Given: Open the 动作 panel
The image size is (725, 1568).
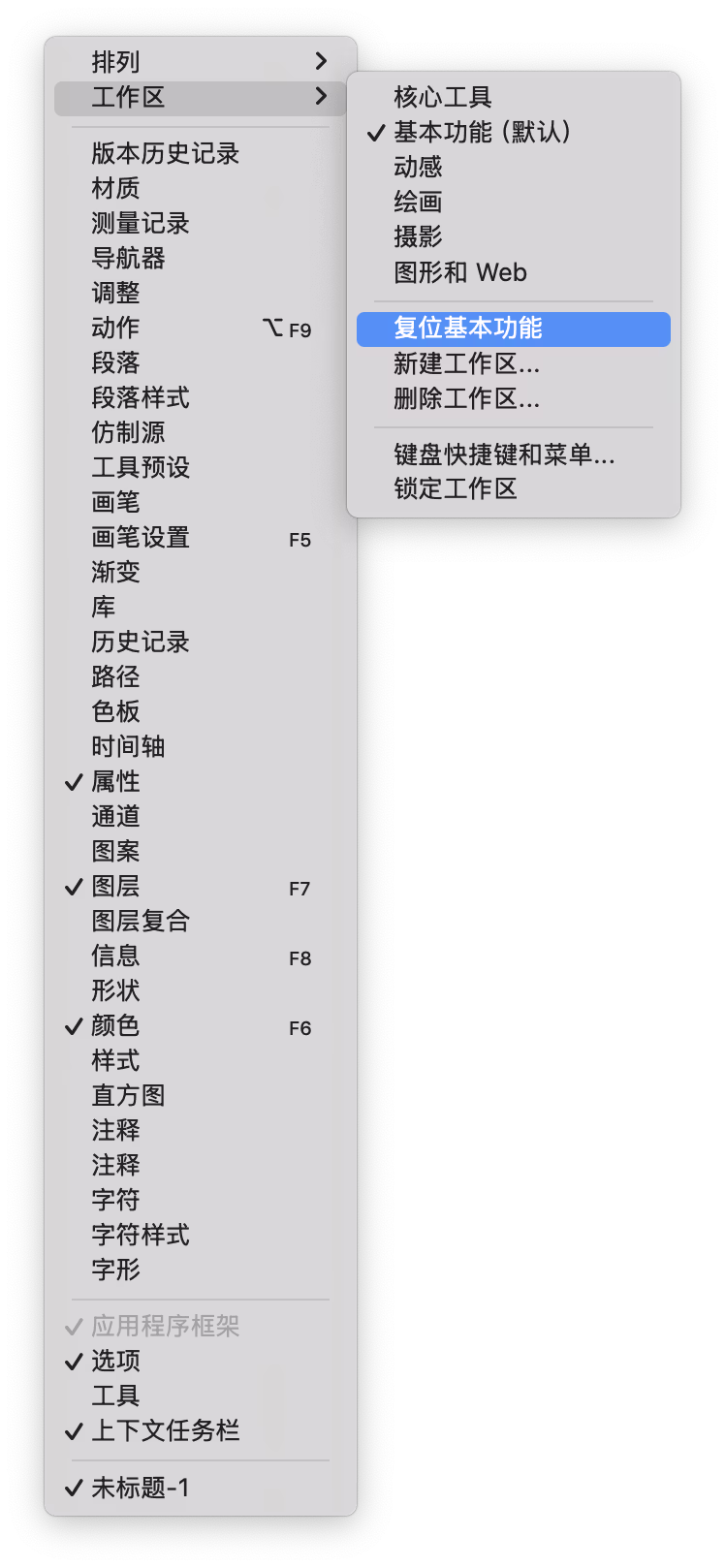Looking at the screenshot, I should point(115,328).
